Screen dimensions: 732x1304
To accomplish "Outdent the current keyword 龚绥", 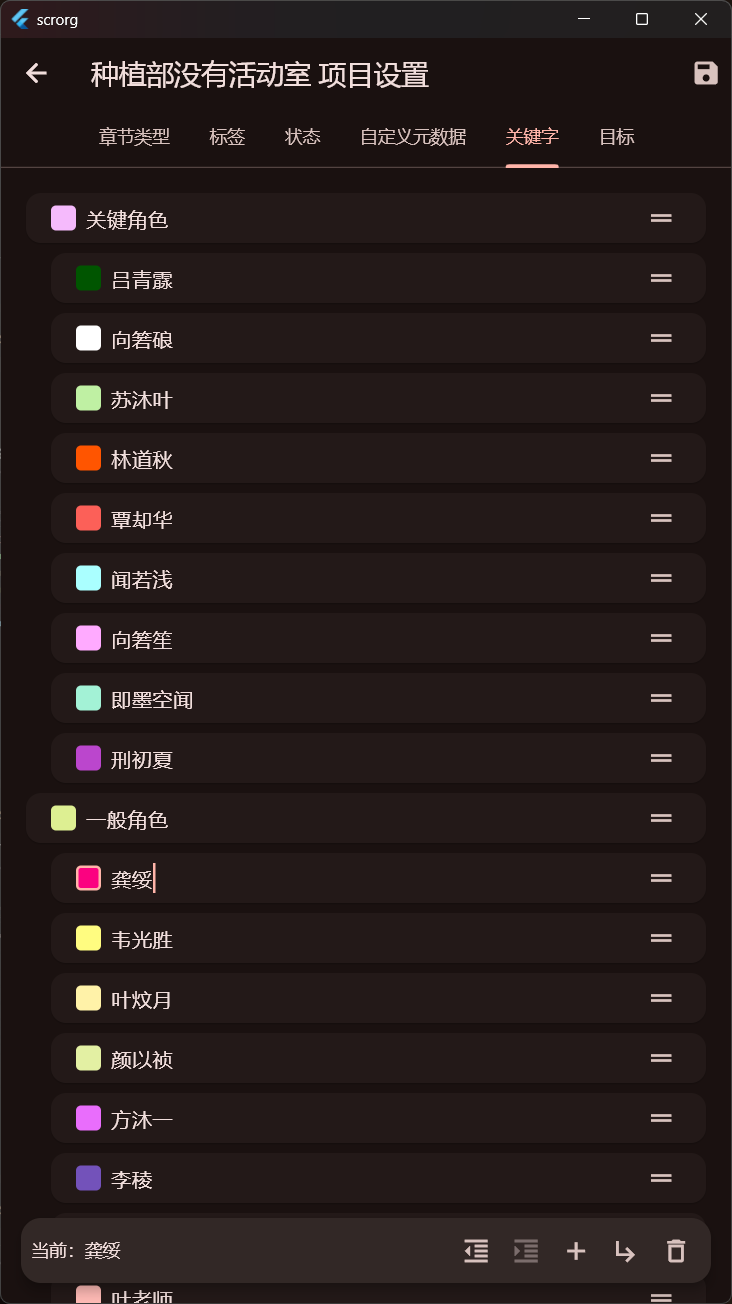I will pos(476,1250).
